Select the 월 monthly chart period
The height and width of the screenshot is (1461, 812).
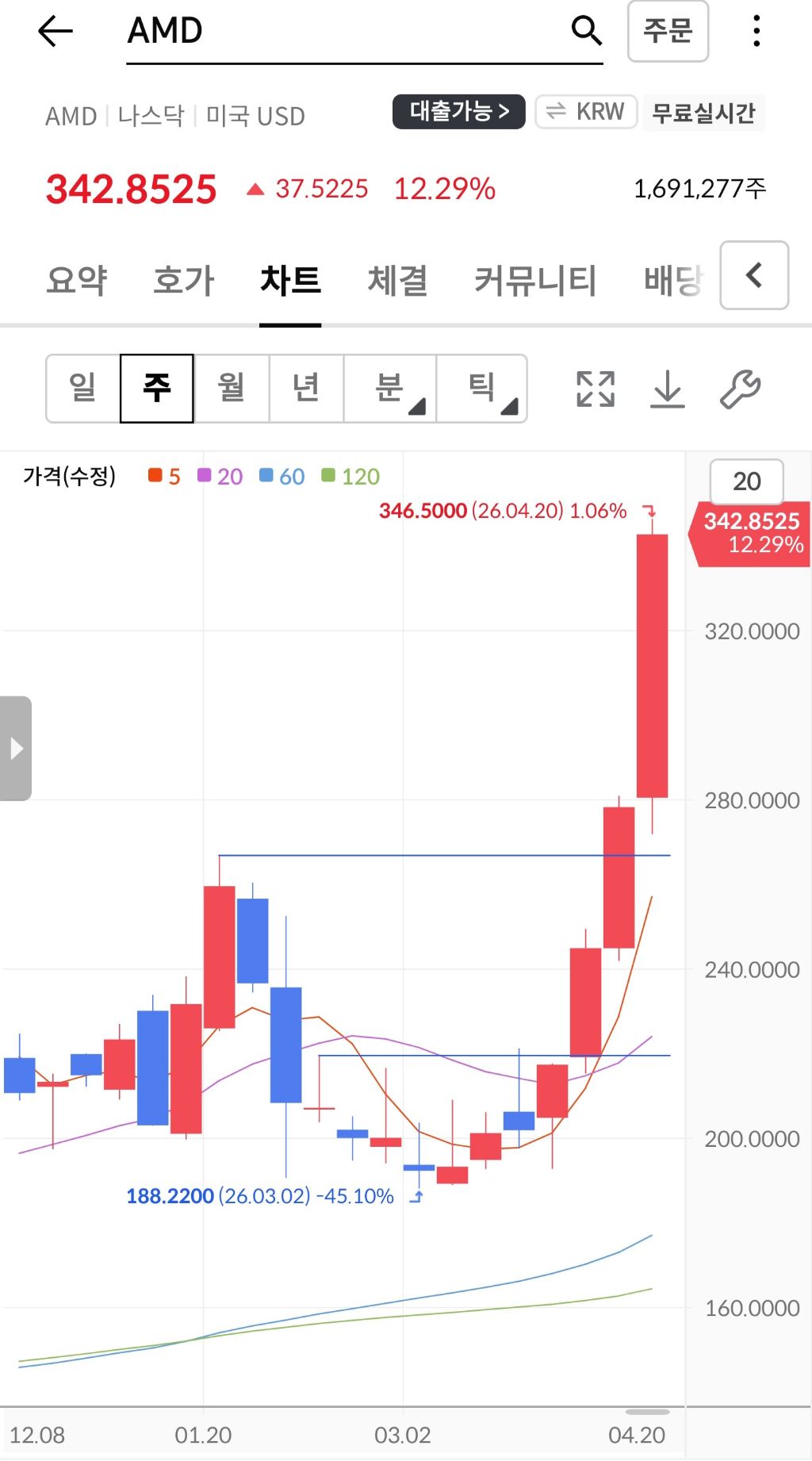click(232, 388)
